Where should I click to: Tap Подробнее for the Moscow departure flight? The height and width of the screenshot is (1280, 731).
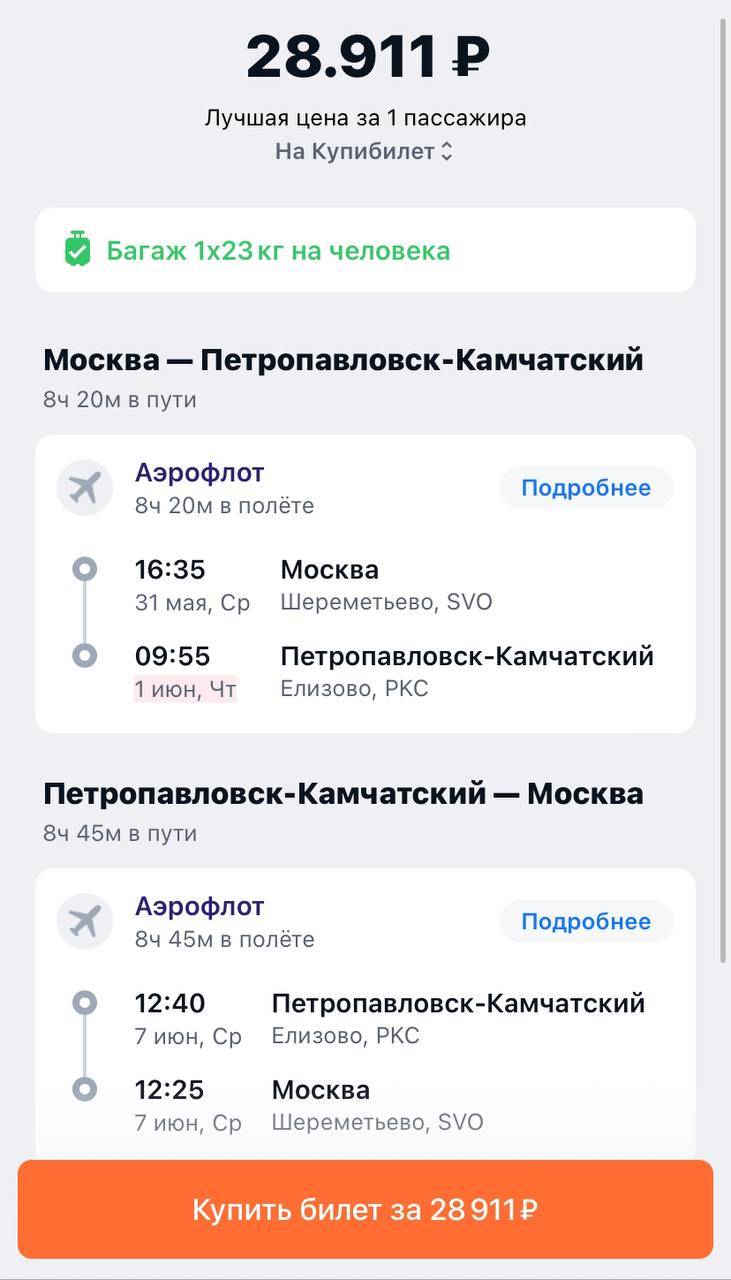pyautogui.click(x=586, y=488)
